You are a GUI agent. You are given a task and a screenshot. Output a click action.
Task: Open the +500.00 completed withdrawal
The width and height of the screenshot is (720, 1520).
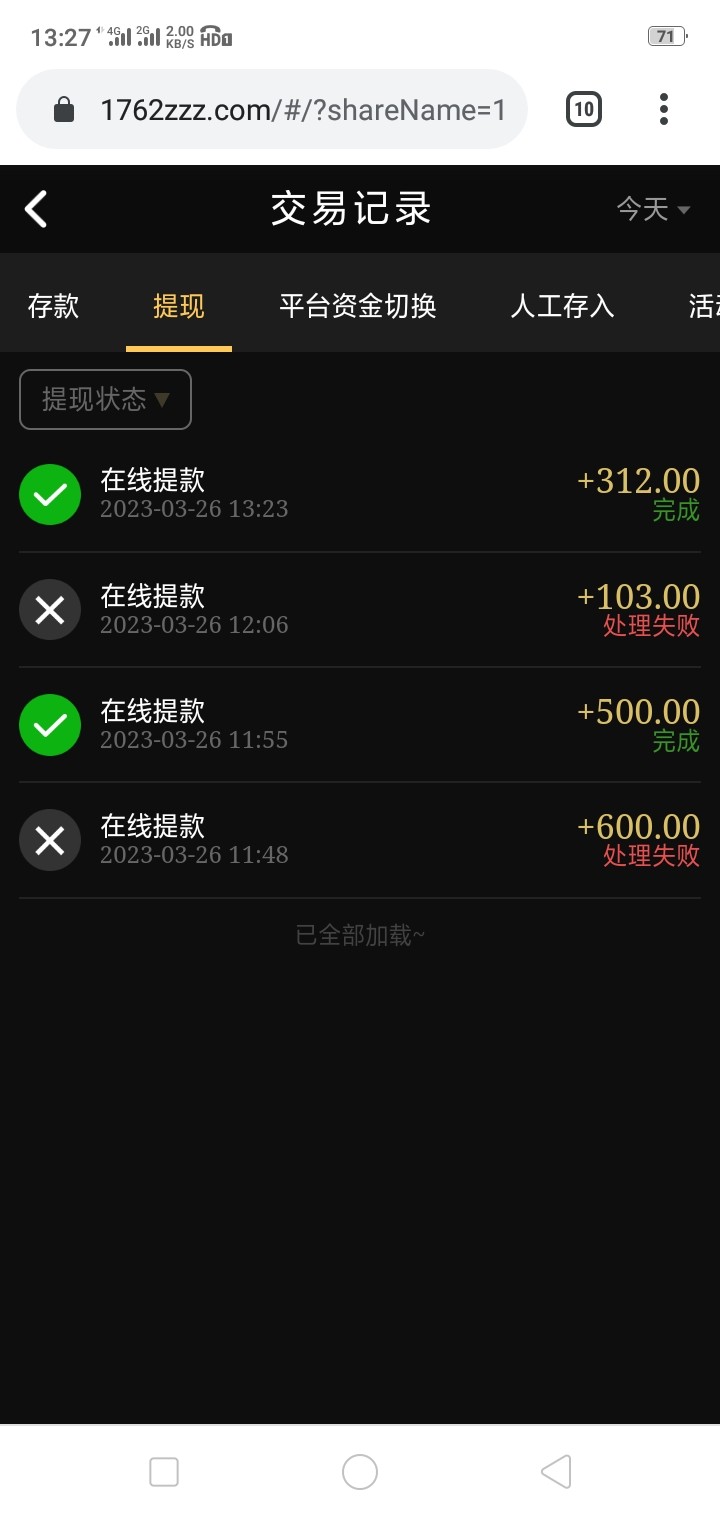point(360,725)
